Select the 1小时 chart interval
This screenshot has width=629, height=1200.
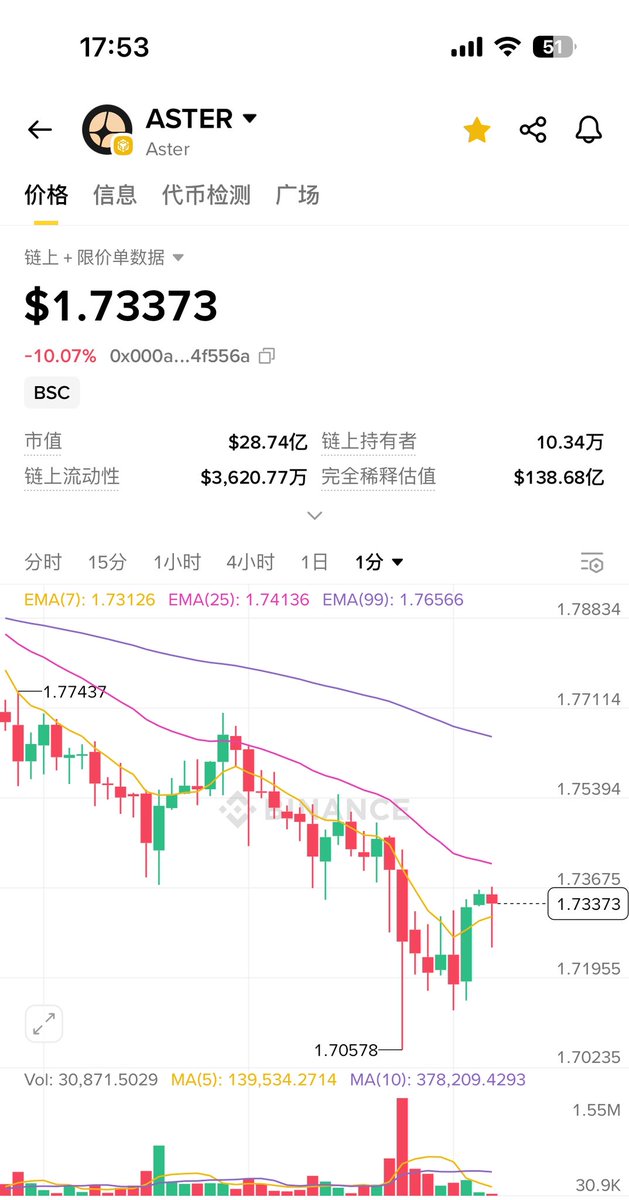177,562
